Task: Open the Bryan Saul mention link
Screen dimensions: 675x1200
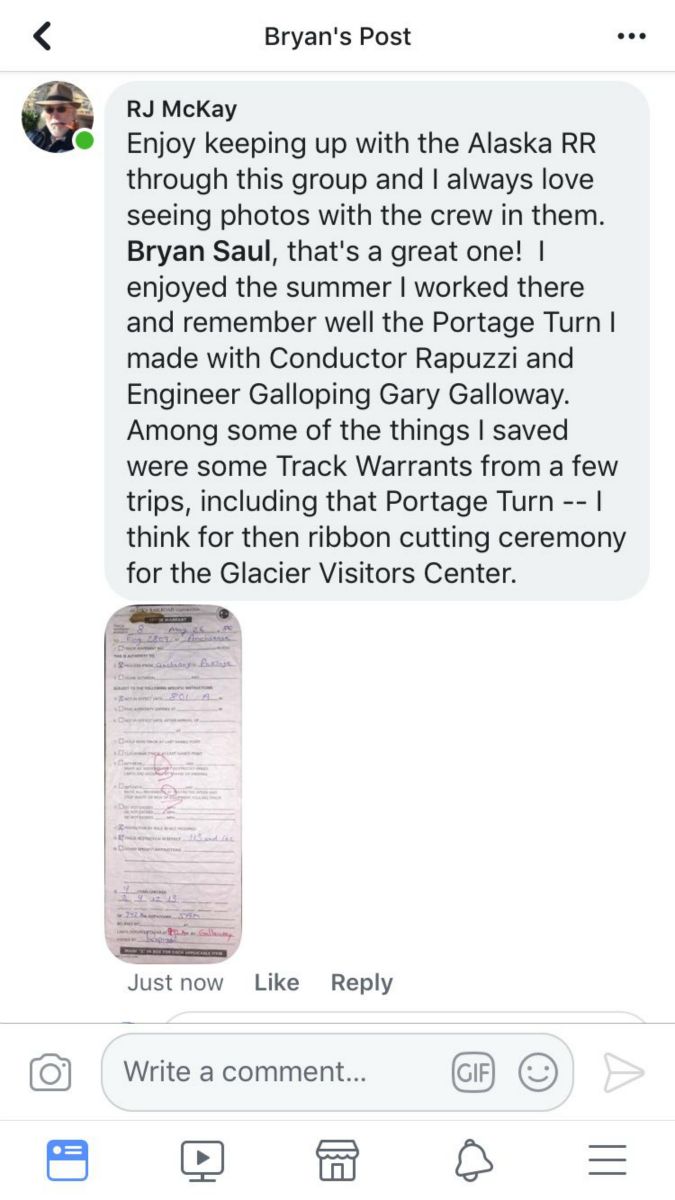Action: click(x=198, y=250)
